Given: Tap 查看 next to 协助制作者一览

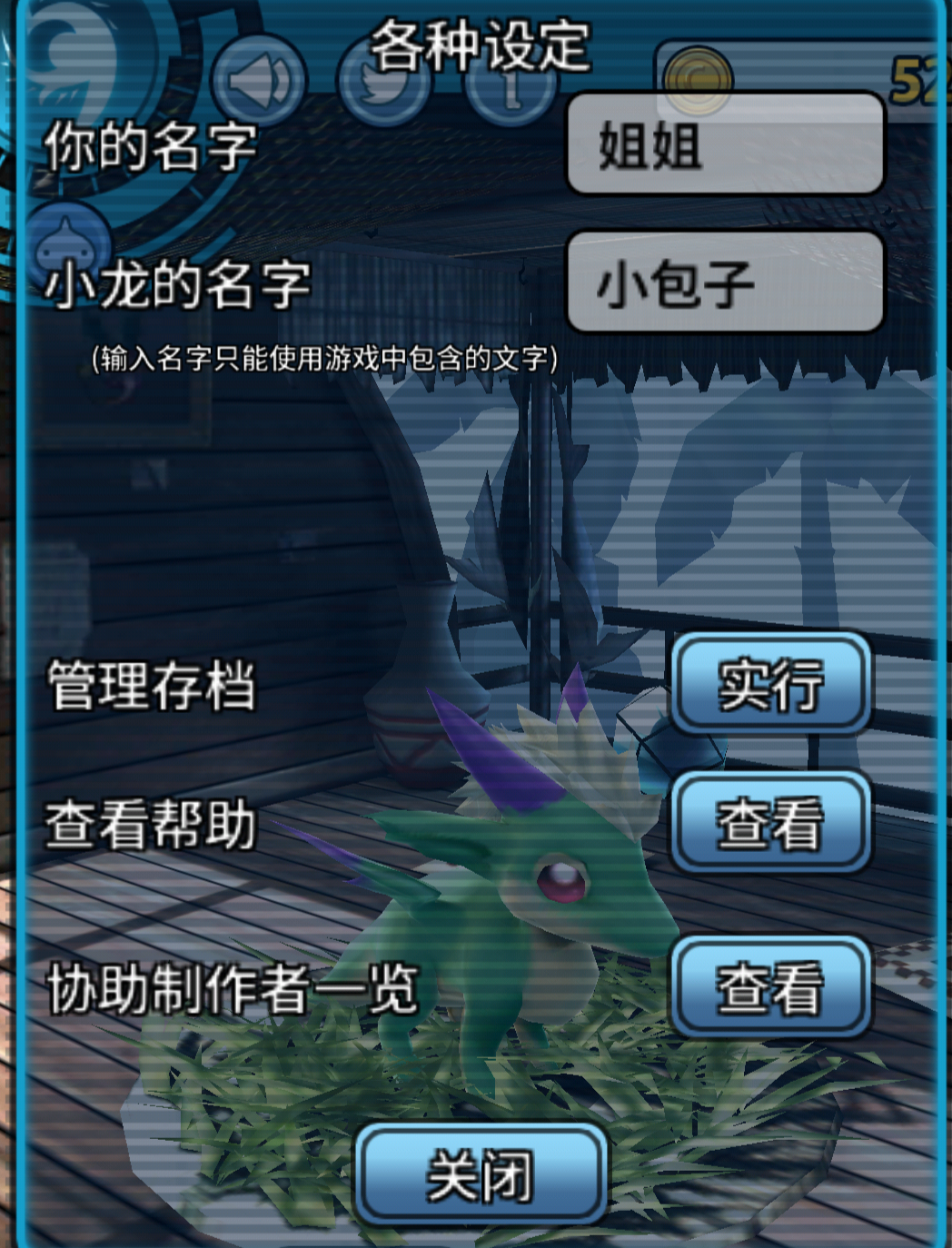Looking at the screenshot, I should pyautogui.click(x=770, y=987).
